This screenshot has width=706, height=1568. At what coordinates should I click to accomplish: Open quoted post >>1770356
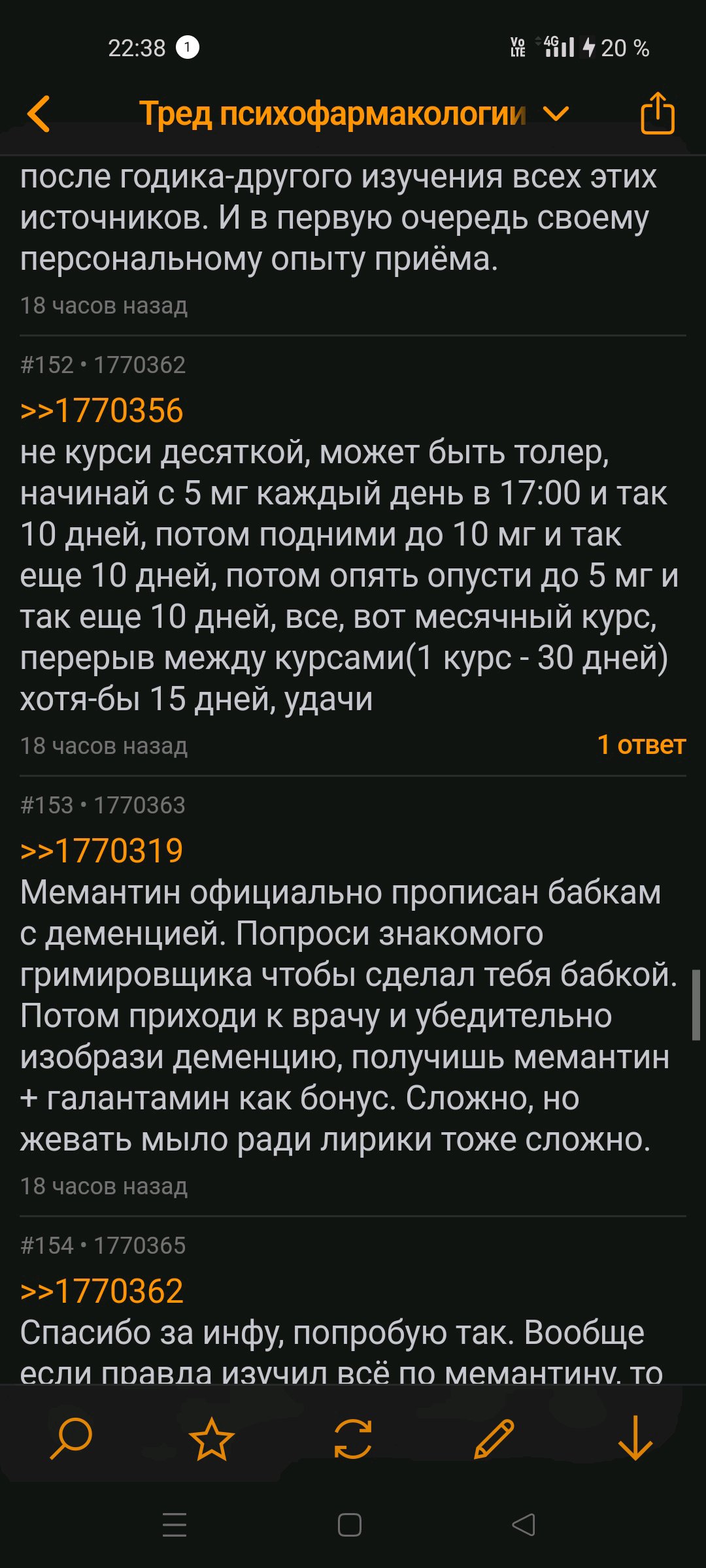click(102, 411)
